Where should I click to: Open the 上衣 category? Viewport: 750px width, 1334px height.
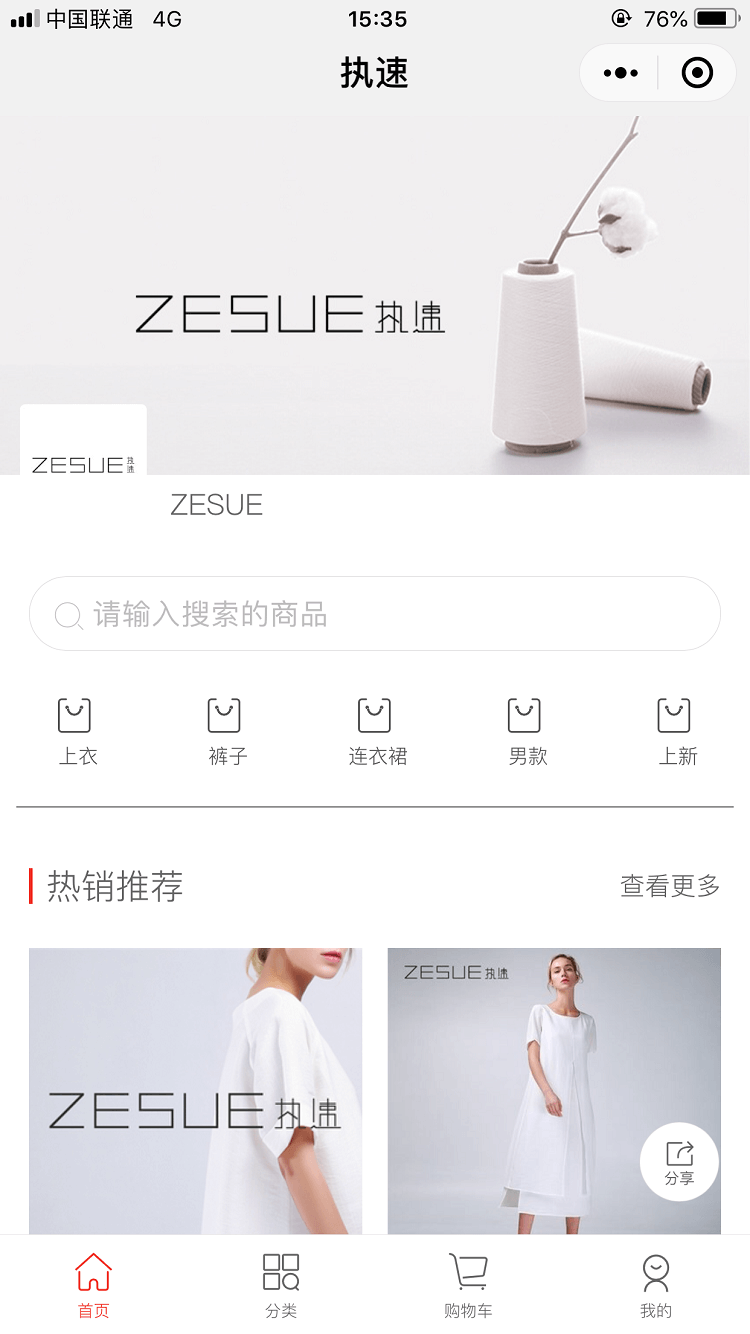[76, 731]
